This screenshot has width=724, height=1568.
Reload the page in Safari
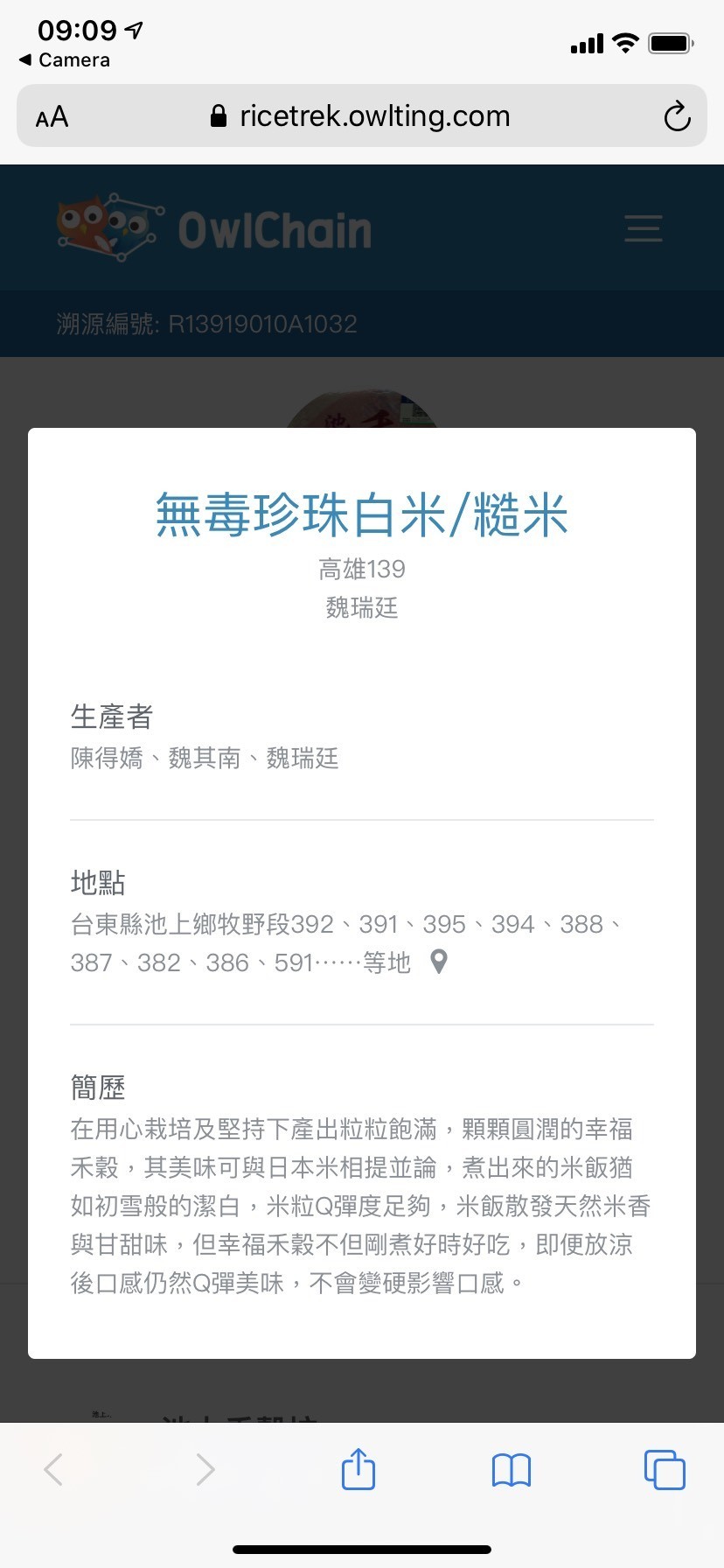coord(677,116)
